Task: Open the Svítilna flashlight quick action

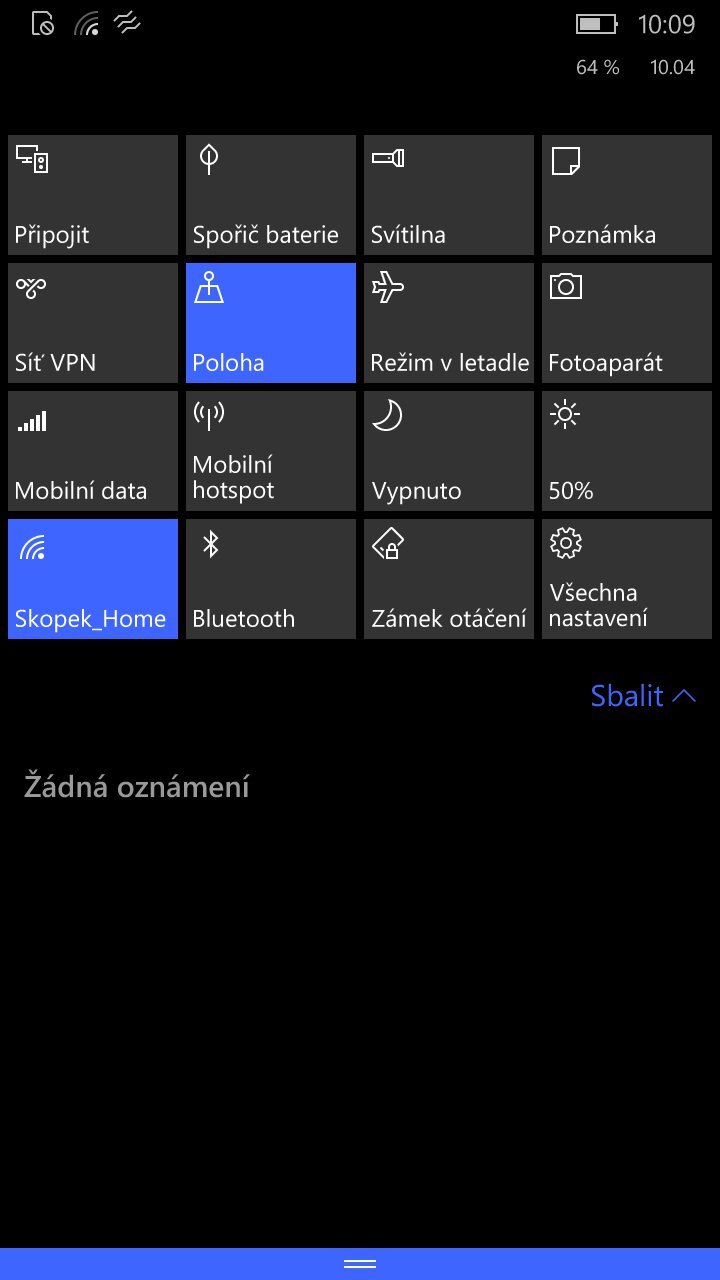Action: (x=448, y=194)
